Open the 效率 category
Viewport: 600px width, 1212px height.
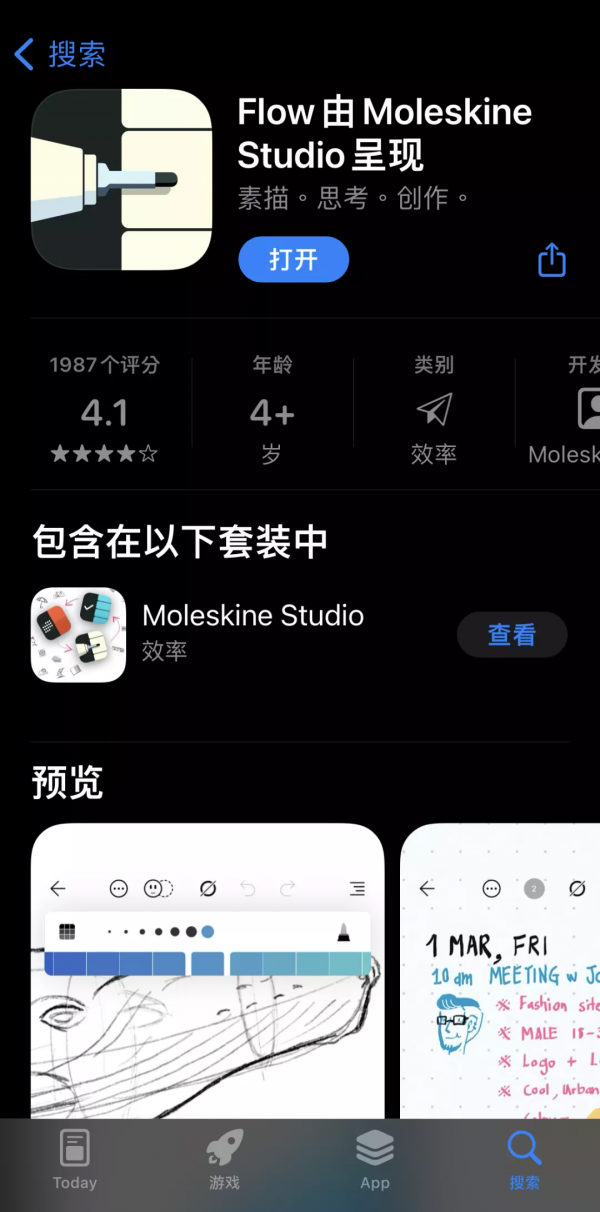click(x=433, y=410)
